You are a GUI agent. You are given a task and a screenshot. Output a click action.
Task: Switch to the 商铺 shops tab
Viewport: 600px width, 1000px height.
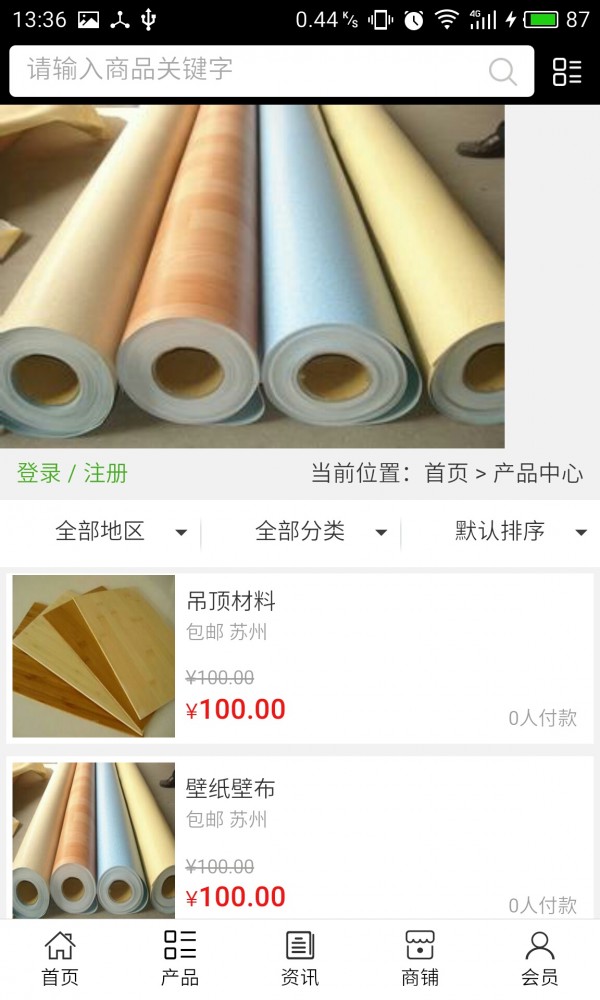pyautogui.click(x=420, y=959)
